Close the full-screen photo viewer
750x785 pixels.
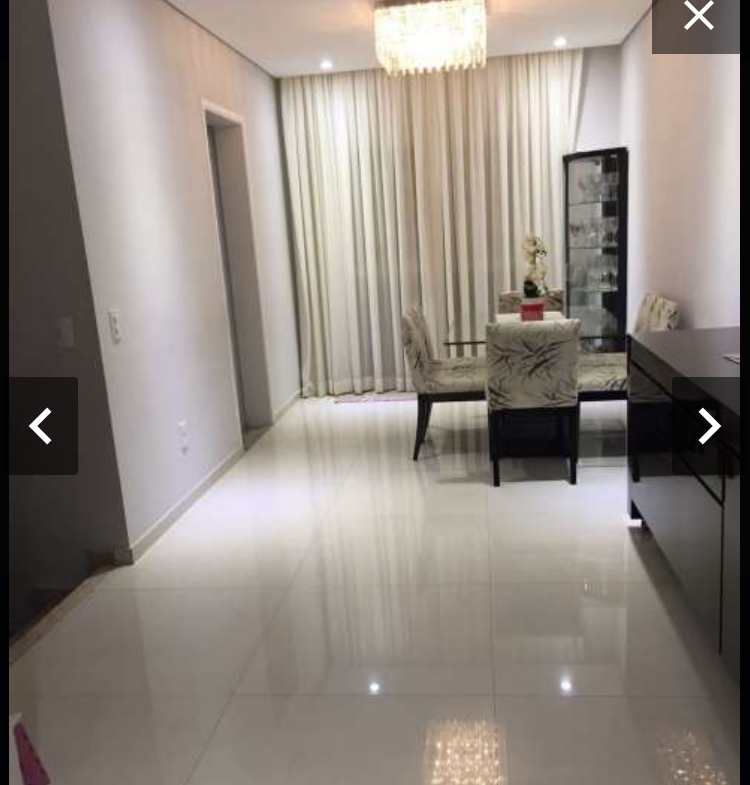point(698,17)
